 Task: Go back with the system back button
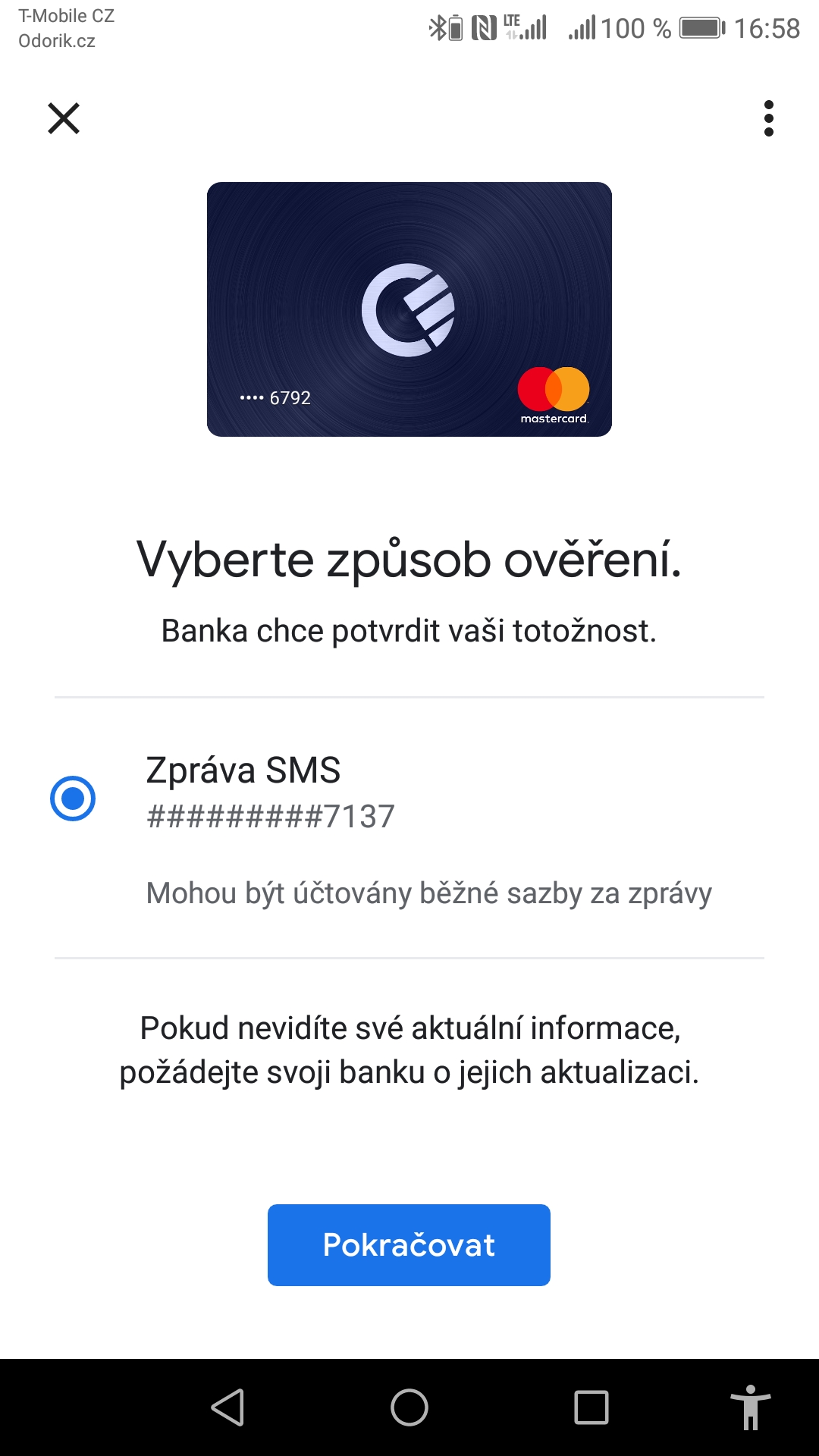point(227,1407)
